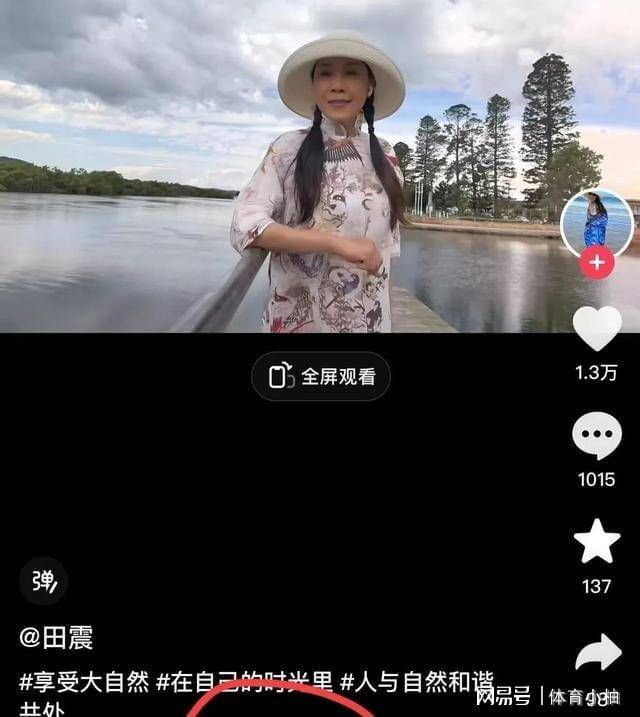This screenshot has width=640, height=717.
Task: Open the comments bubble showing 1015
Action: 597,437
